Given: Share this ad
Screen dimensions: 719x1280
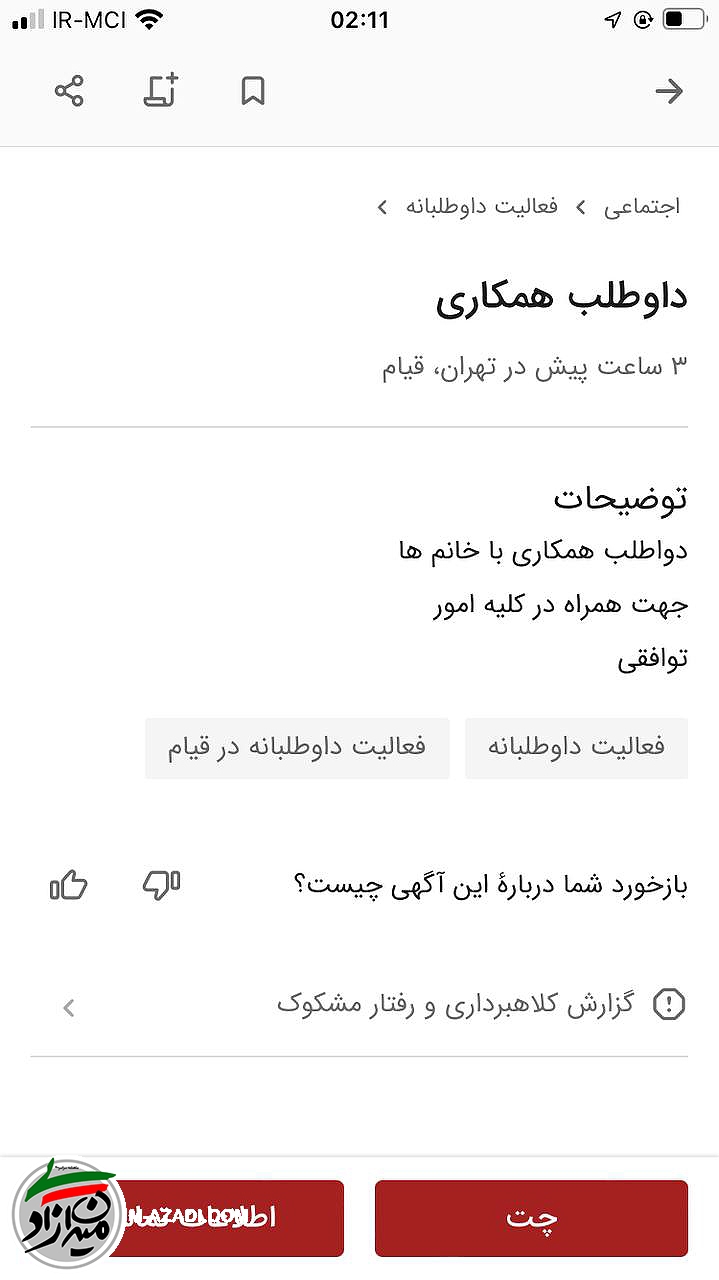Looking at the screenshot, I should tap(69, 92).
